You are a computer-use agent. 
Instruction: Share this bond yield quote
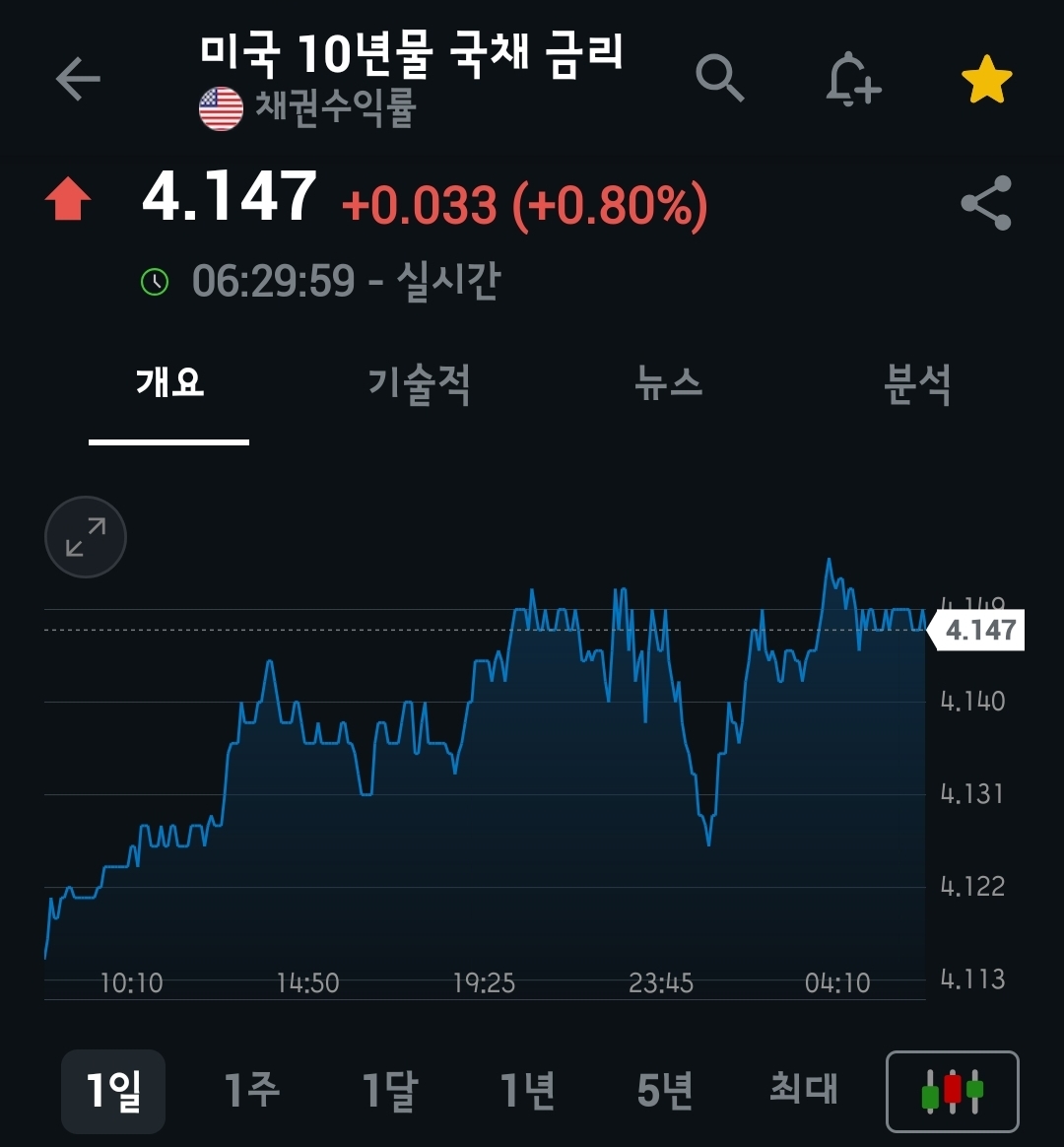coord(986,203)
